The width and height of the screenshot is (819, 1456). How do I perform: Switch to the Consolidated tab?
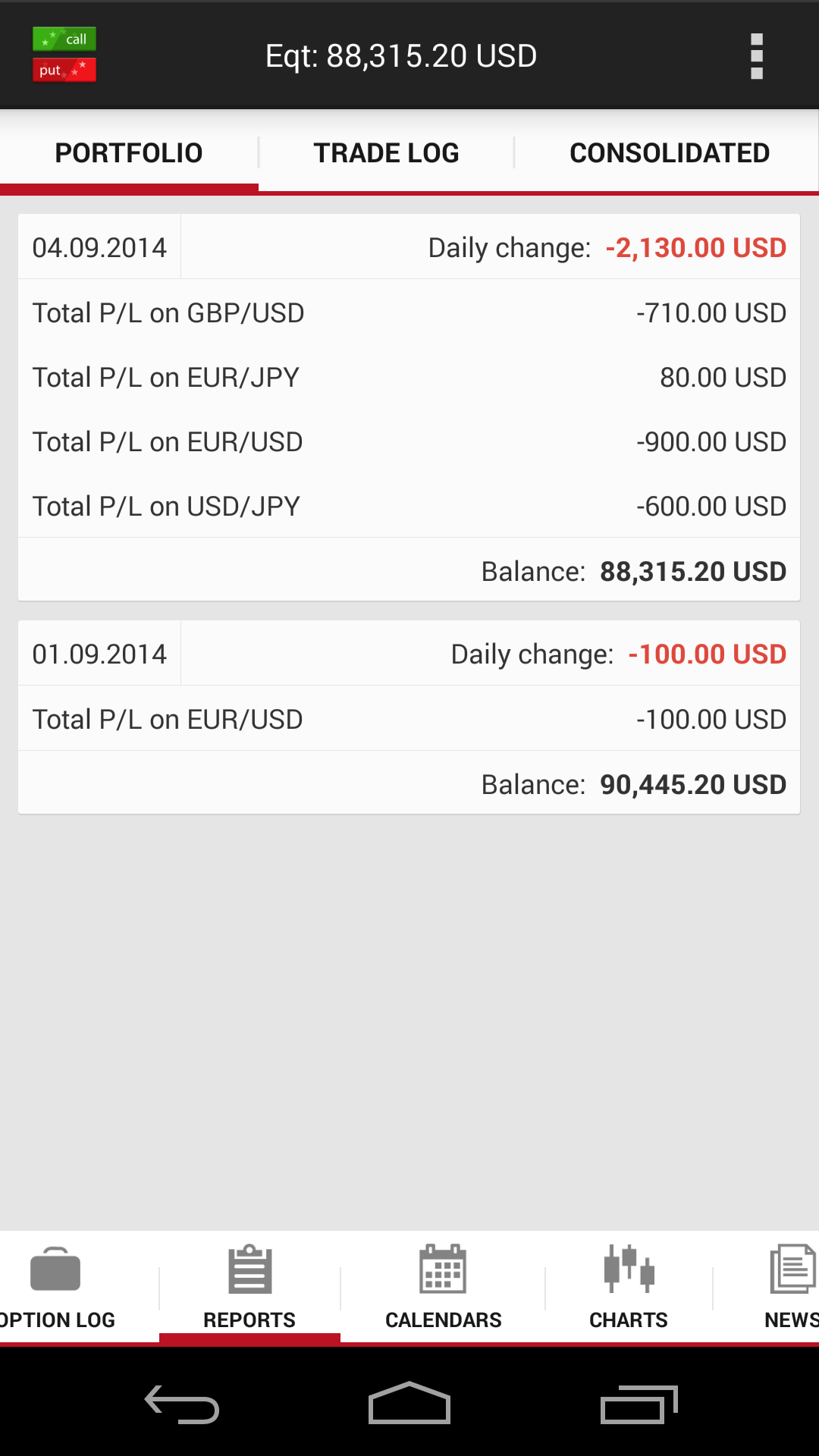(x=670, y=152)
